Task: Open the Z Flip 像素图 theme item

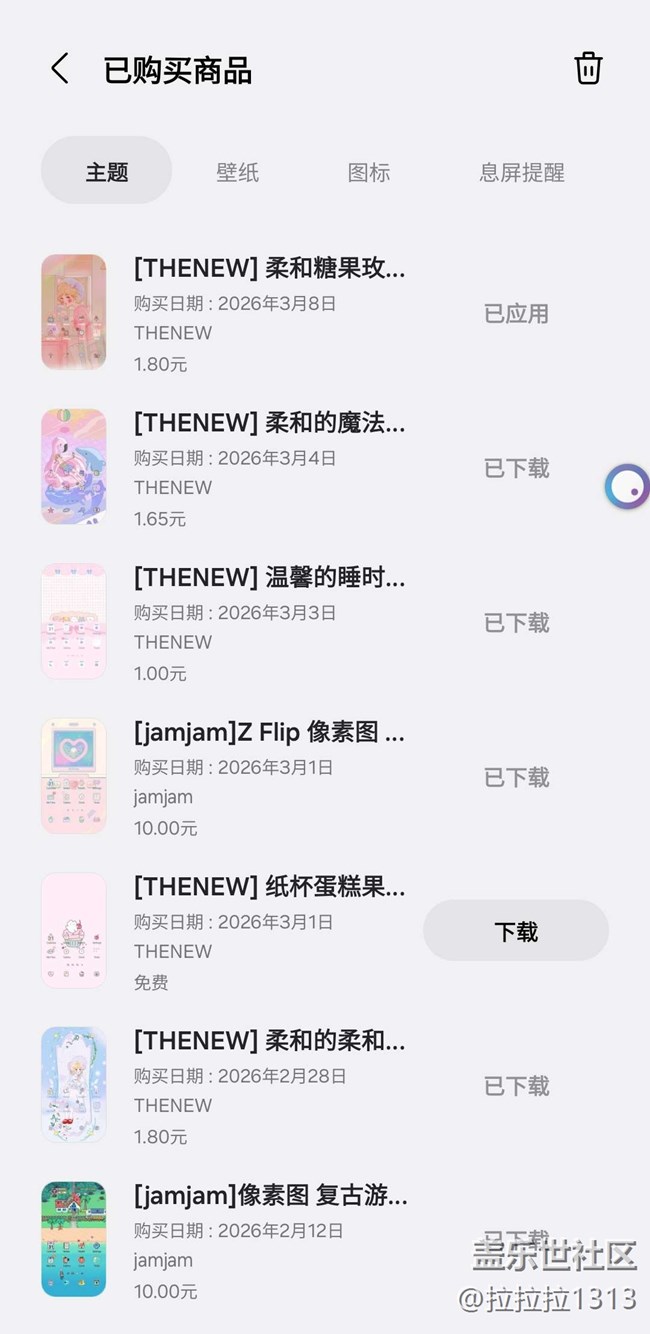Action: tap(269, 733)
